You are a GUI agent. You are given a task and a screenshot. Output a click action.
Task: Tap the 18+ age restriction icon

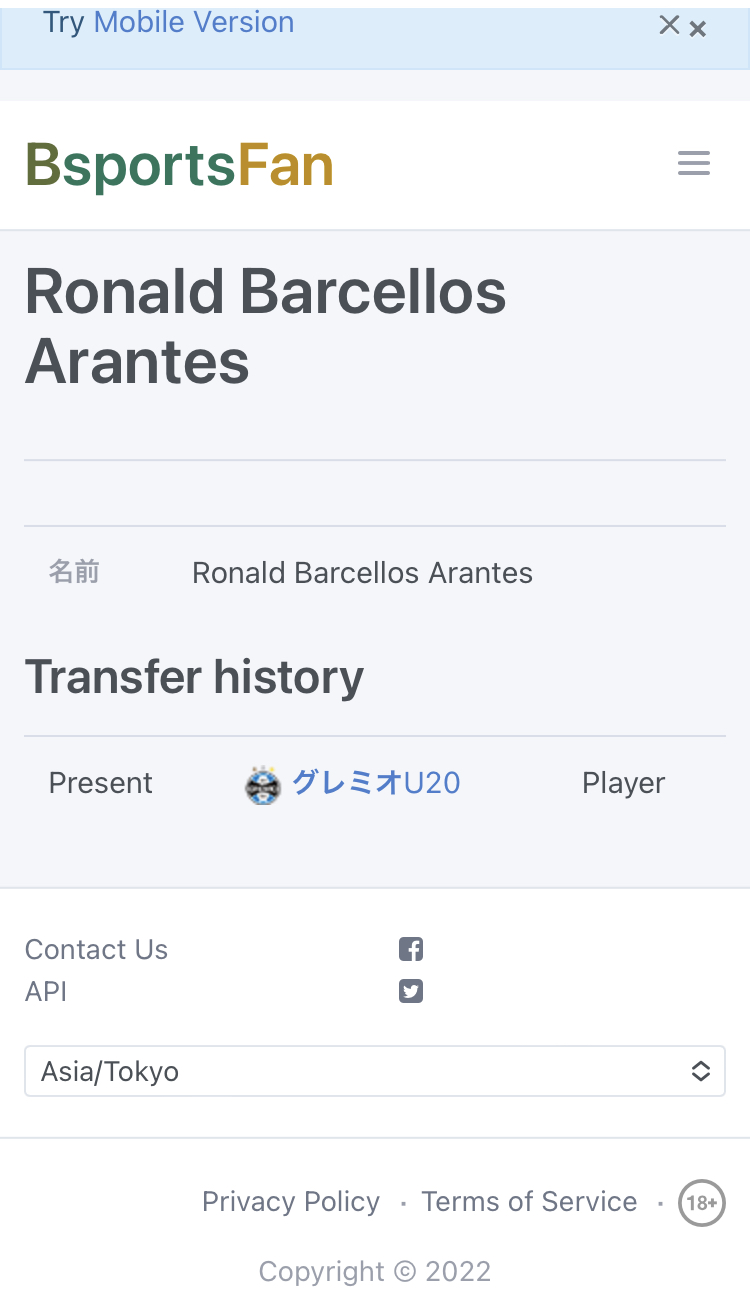(x=702, y=1203)
